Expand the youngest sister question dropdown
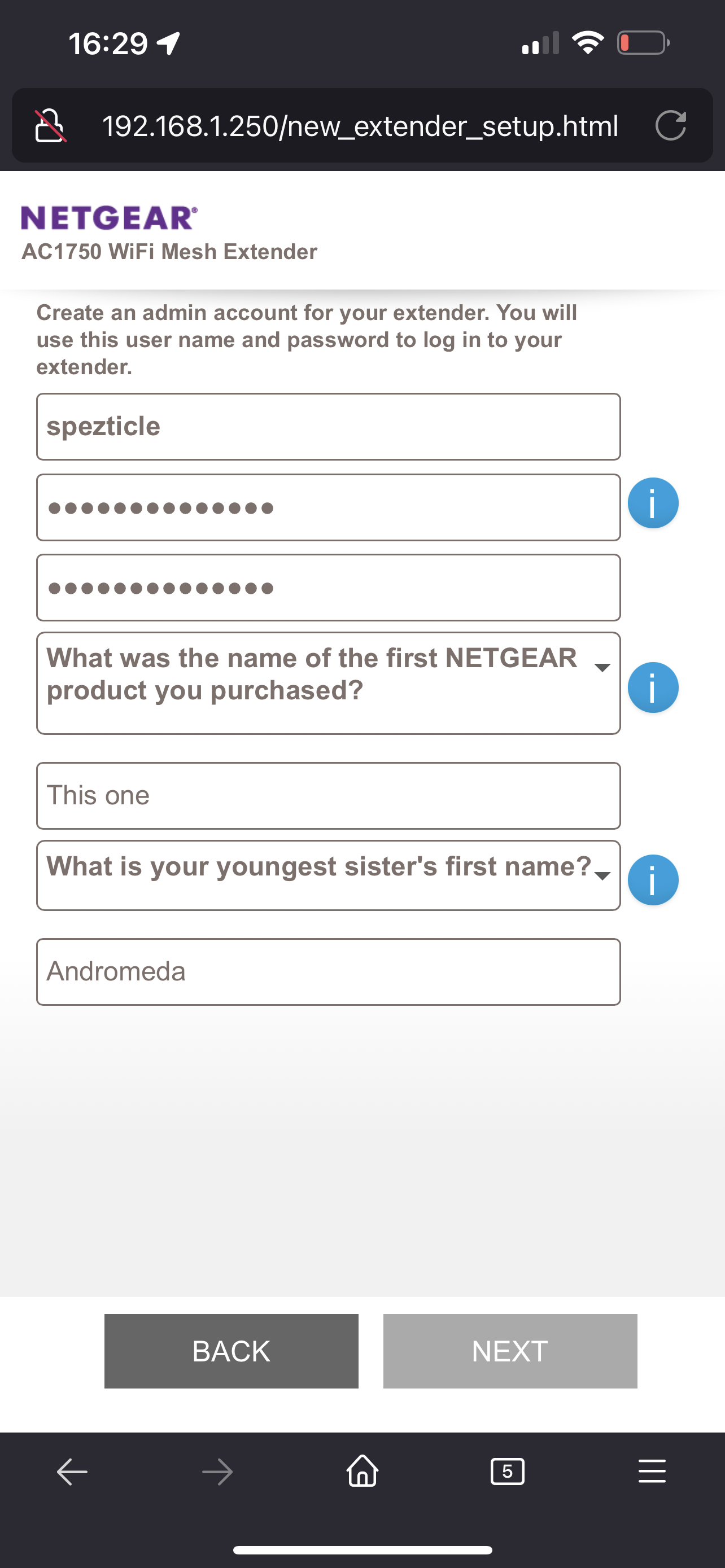 point(328,875)
